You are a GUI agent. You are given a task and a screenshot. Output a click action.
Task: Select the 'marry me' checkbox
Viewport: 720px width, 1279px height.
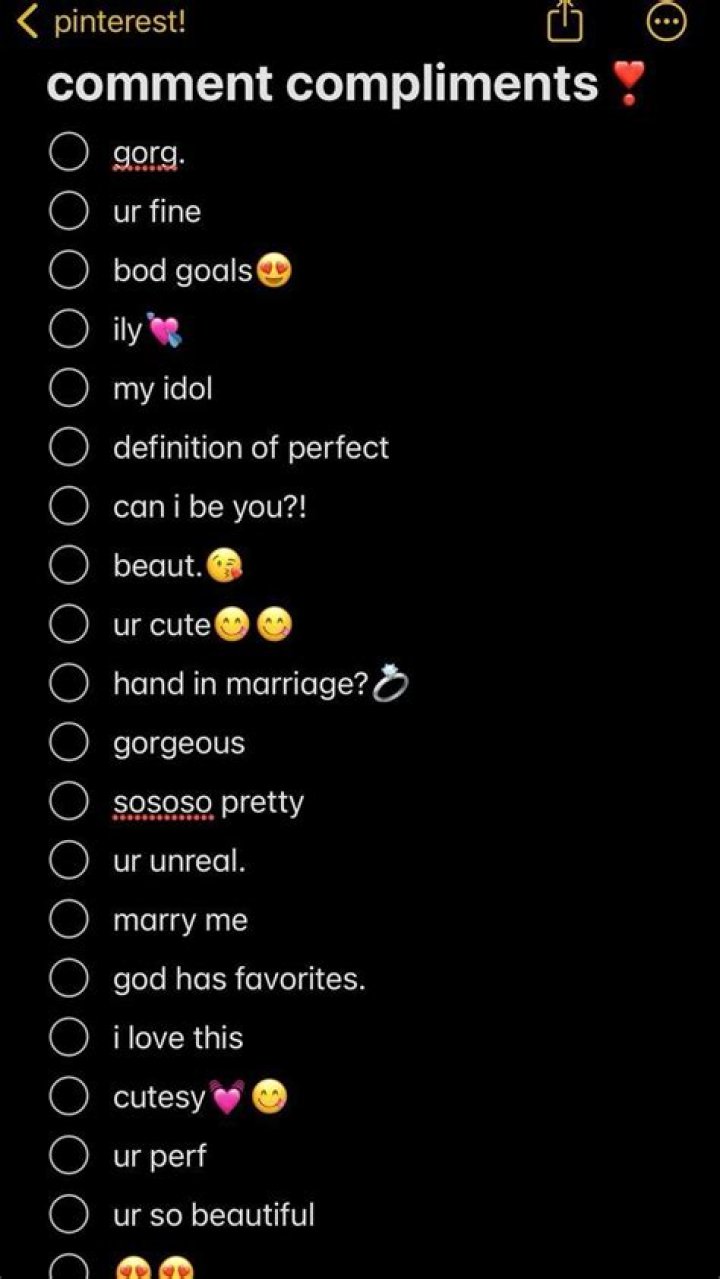(68, 920)
